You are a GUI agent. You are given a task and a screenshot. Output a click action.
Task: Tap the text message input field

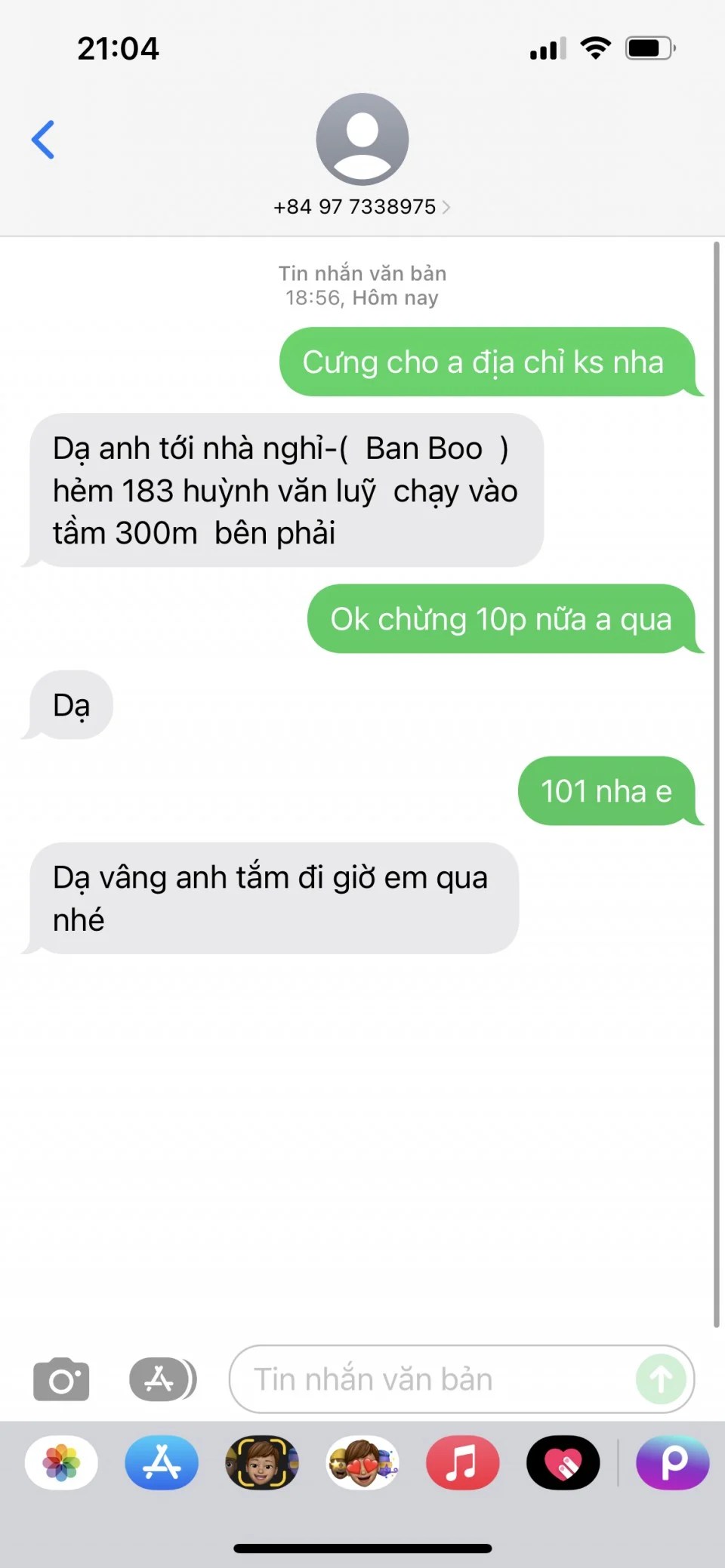coord(438,1380)
